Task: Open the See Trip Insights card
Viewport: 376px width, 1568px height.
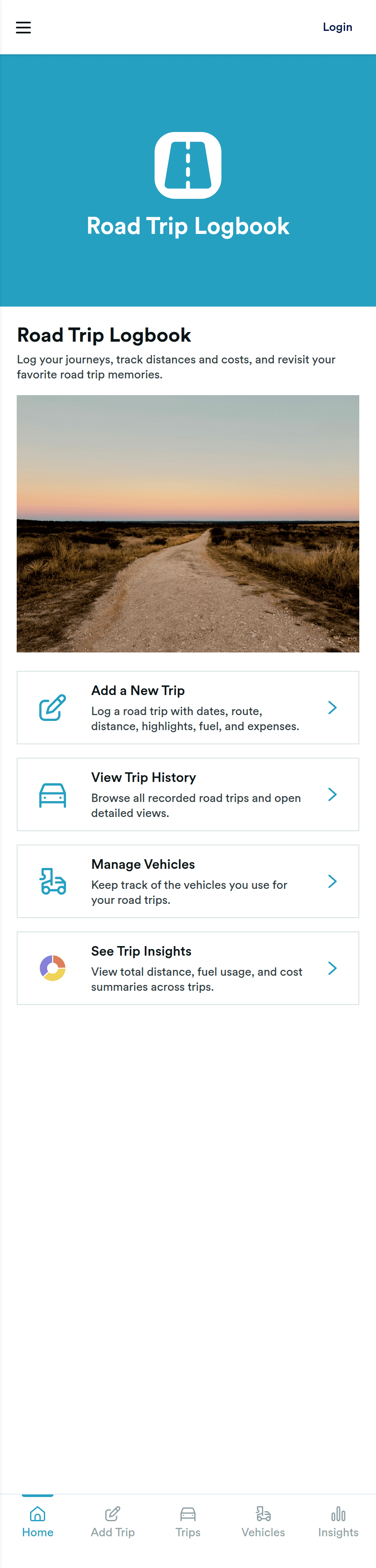Action: tap(188, 968)
